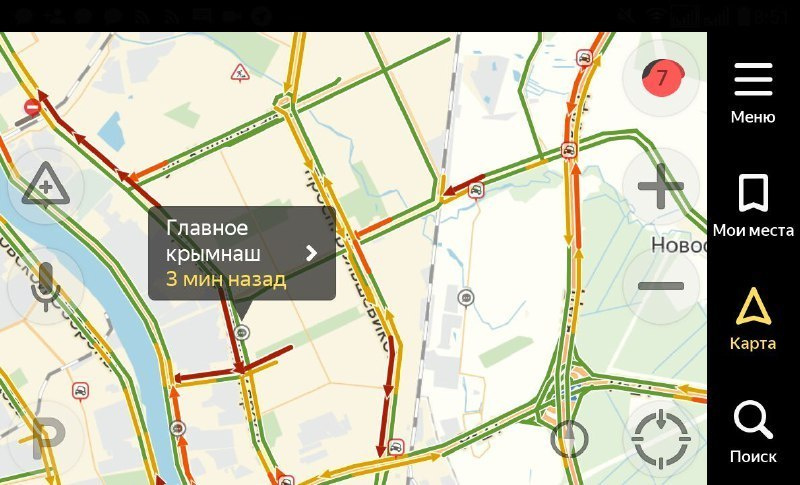800x485 pixels.
Task: Add a road event report
Action: (45, 187)
